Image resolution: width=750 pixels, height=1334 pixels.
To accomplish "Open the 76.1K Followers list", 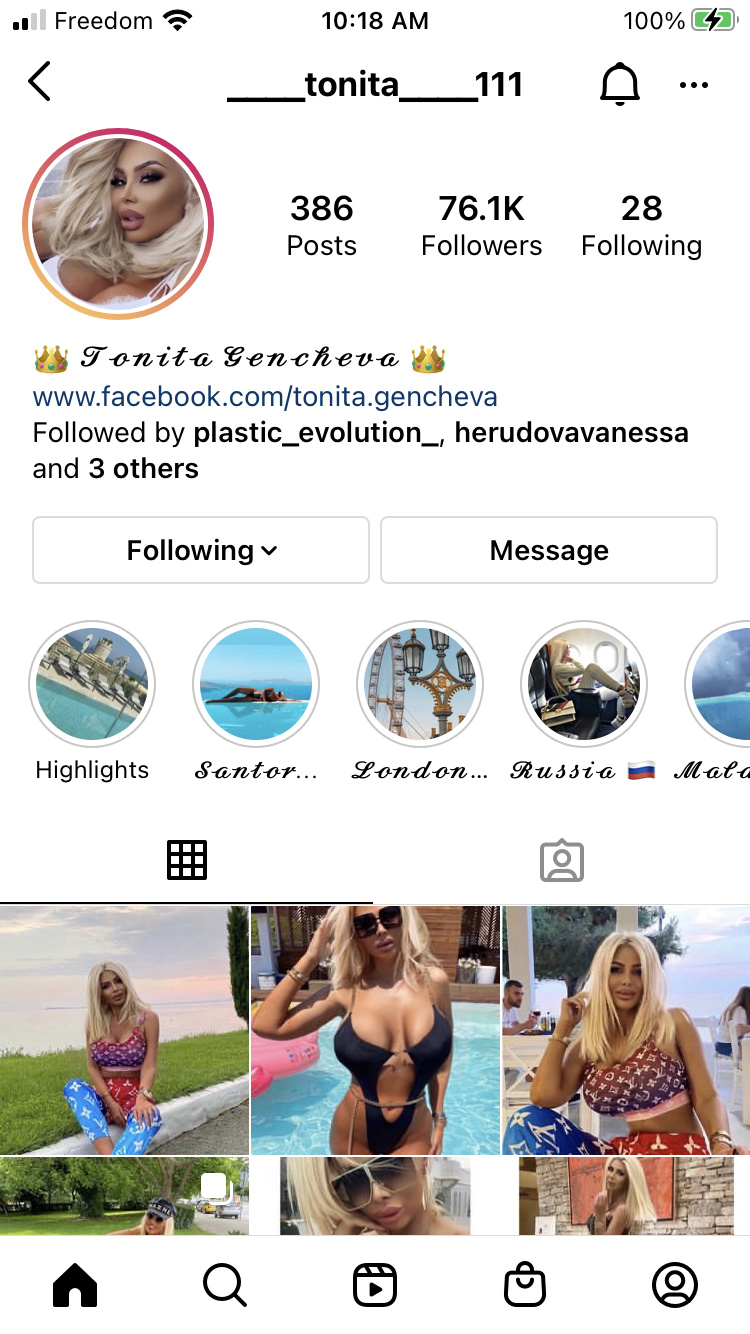I will point(481,225).
